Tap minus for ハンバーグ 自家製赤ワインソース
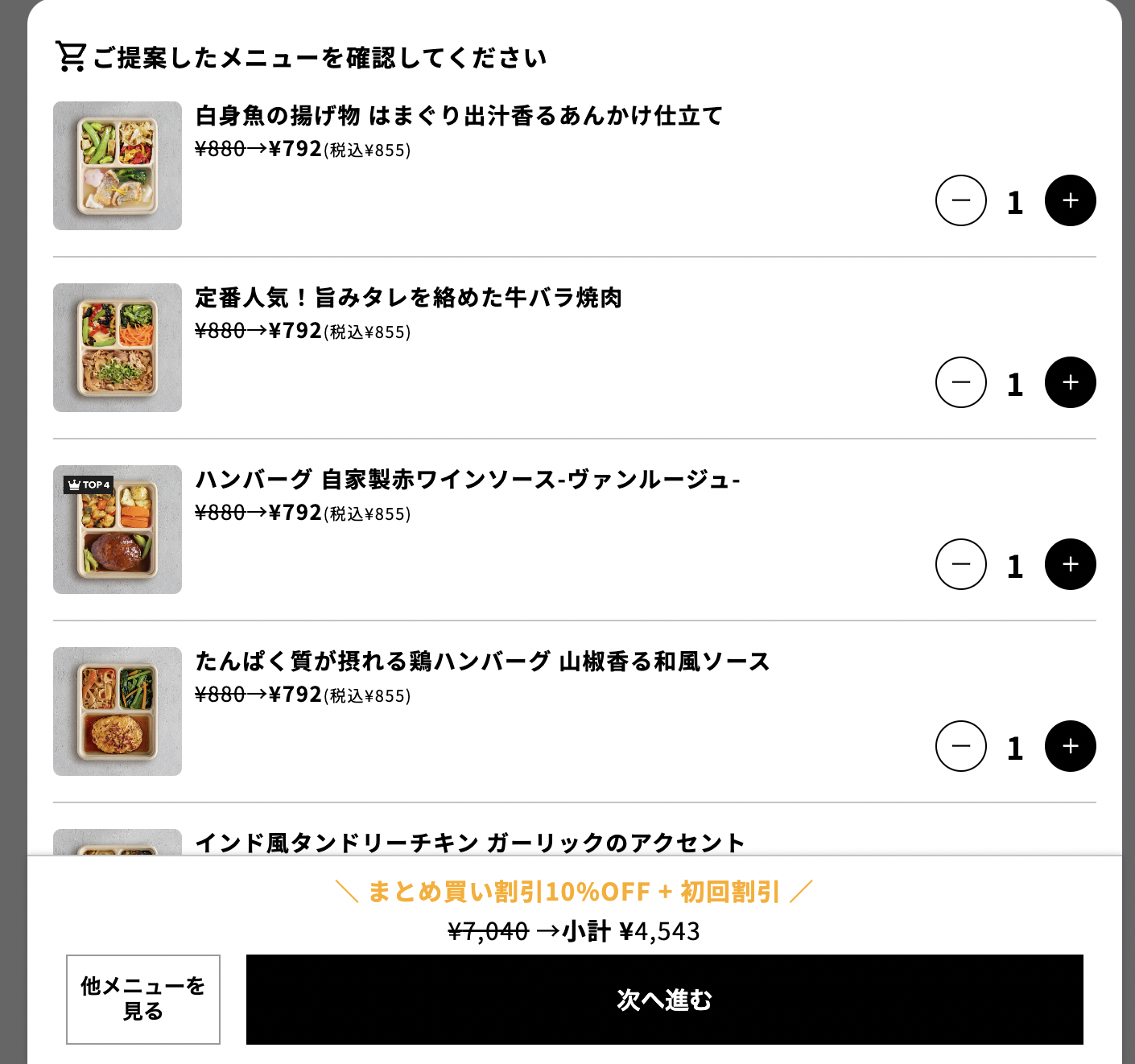The width and height of the screenshot is (1135, 1064). [x=960, y=564]
